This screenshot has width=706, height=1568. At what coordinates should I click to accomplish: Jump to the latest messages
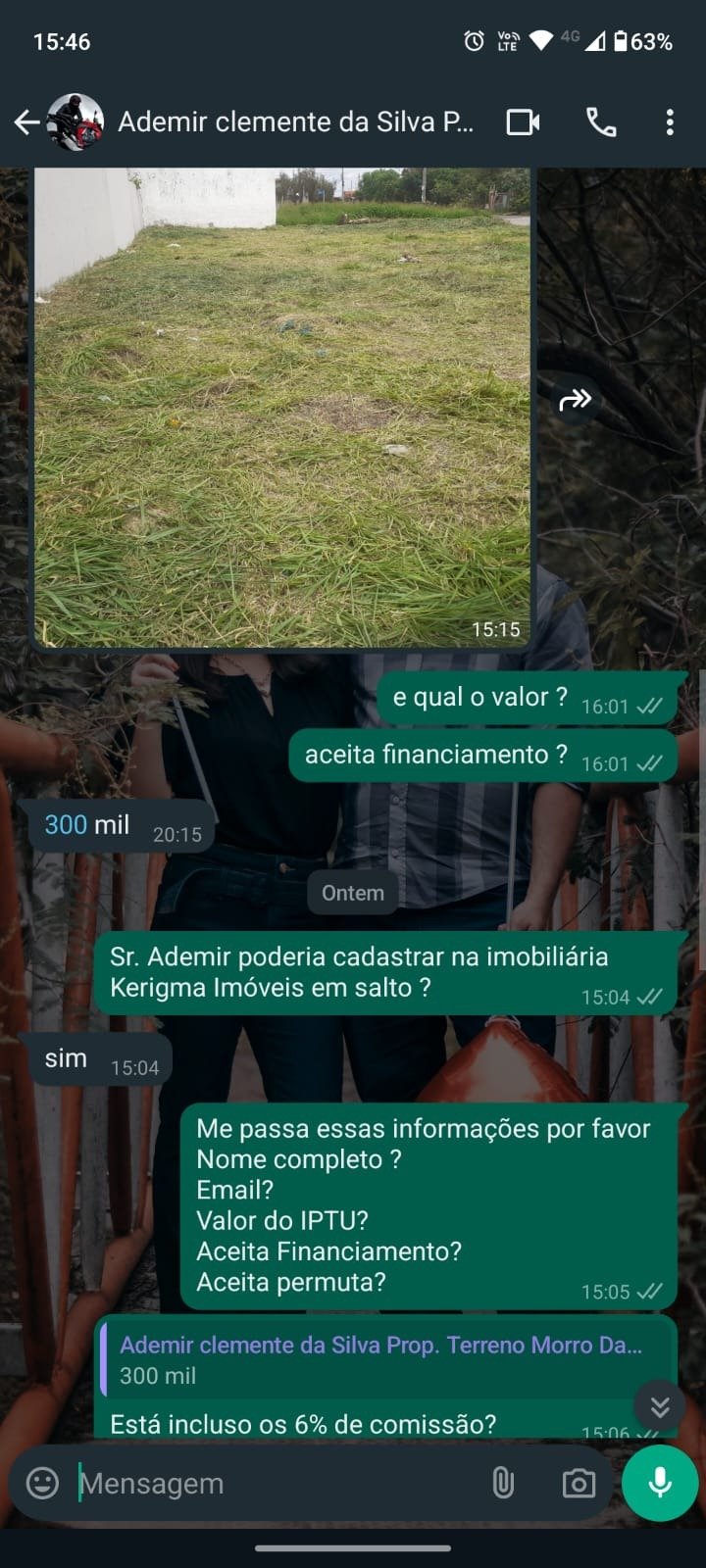click(660, 1407)
